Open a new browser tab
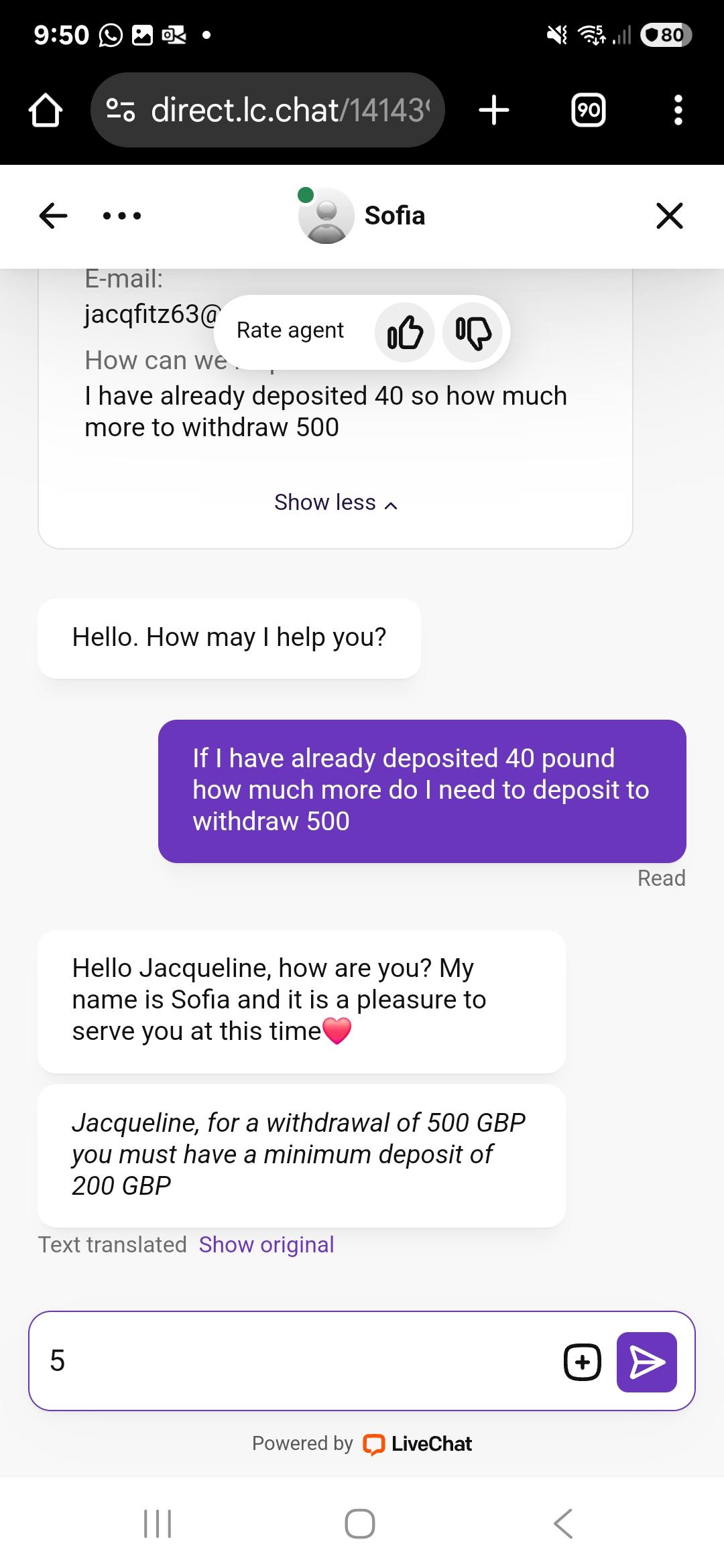This screenshot has width=724, height=1568. click(x=494, y=110)
